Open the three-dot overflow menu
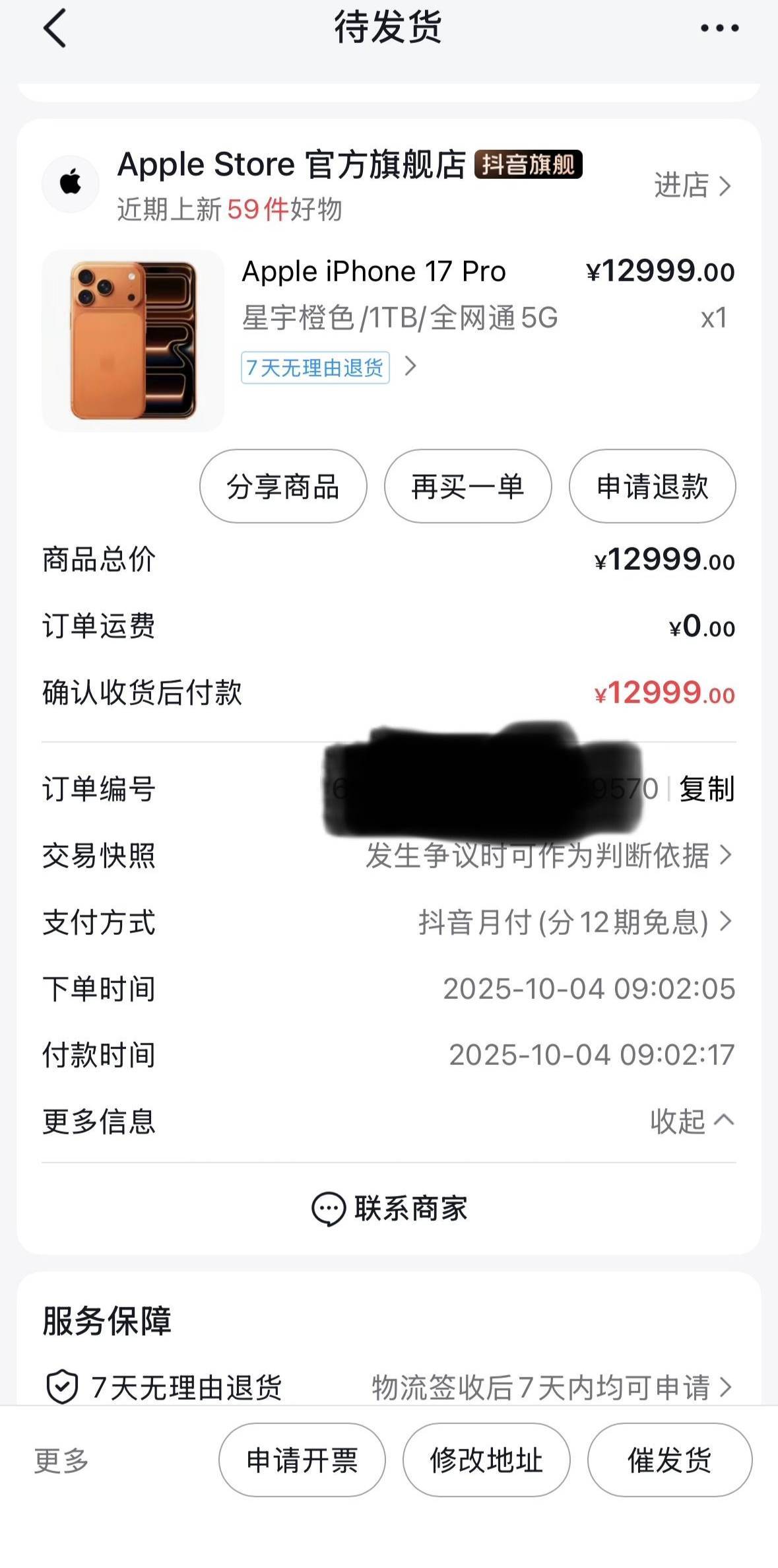Screen dimensions: 778x1568 [719, 28]
